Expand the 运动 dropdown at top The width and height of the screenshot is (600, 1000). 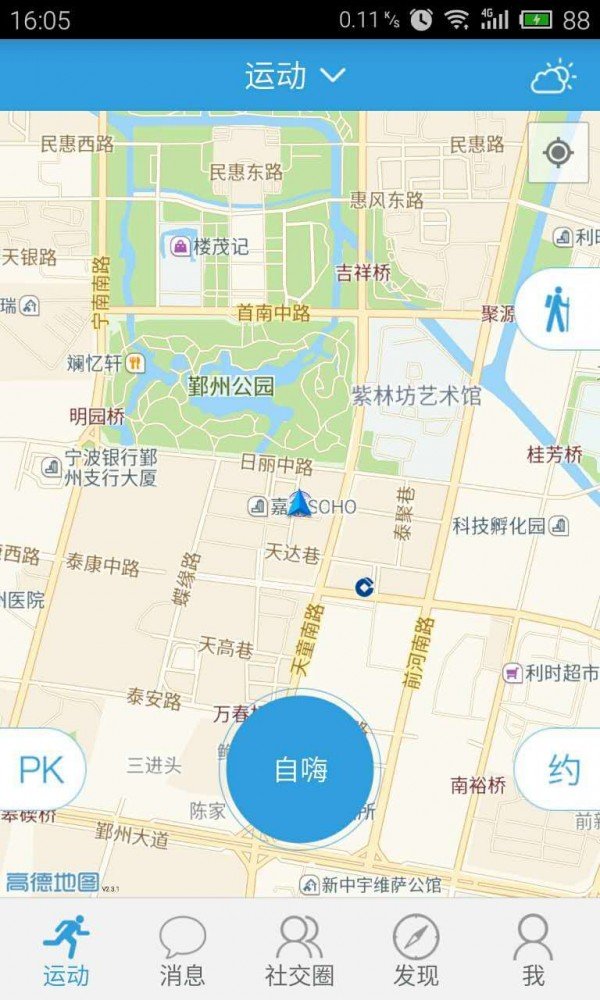(x=295, y=75)
